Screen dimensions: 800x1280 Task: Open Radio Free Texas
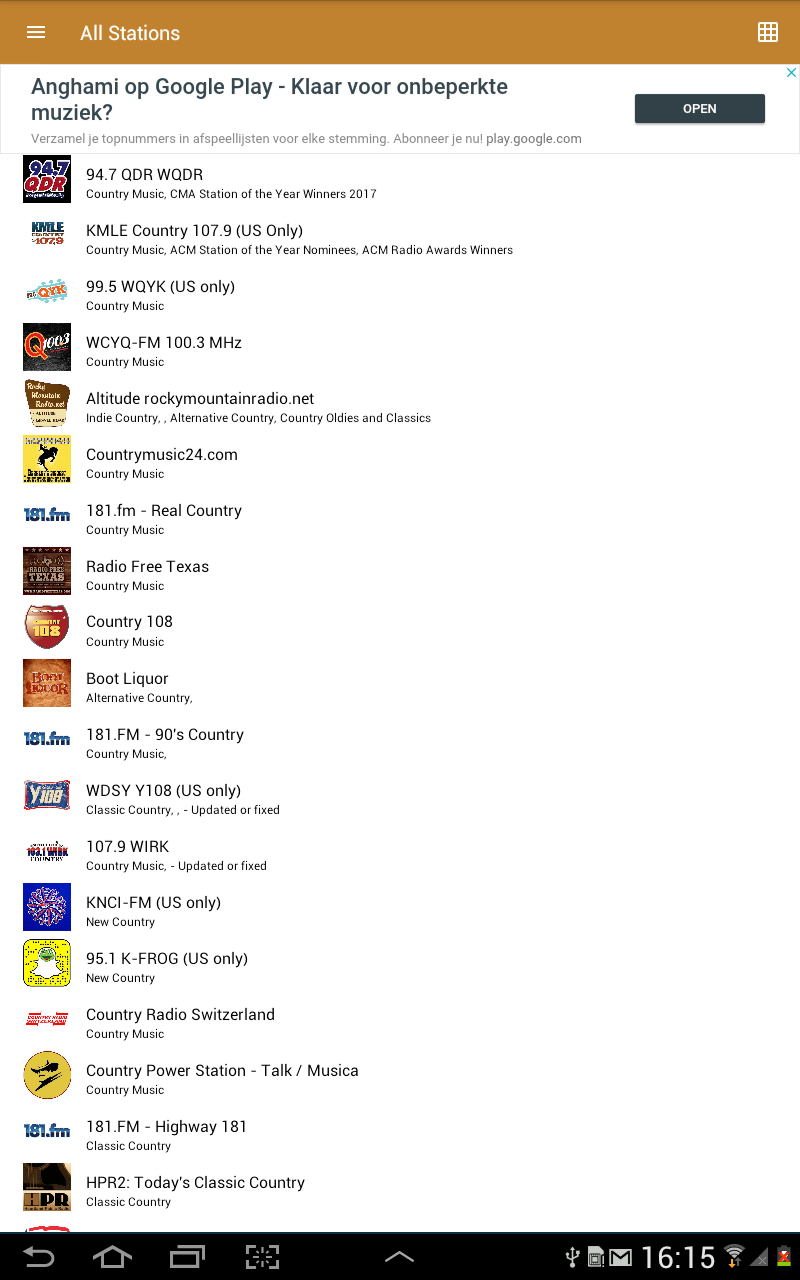click(x=400, y=572)
